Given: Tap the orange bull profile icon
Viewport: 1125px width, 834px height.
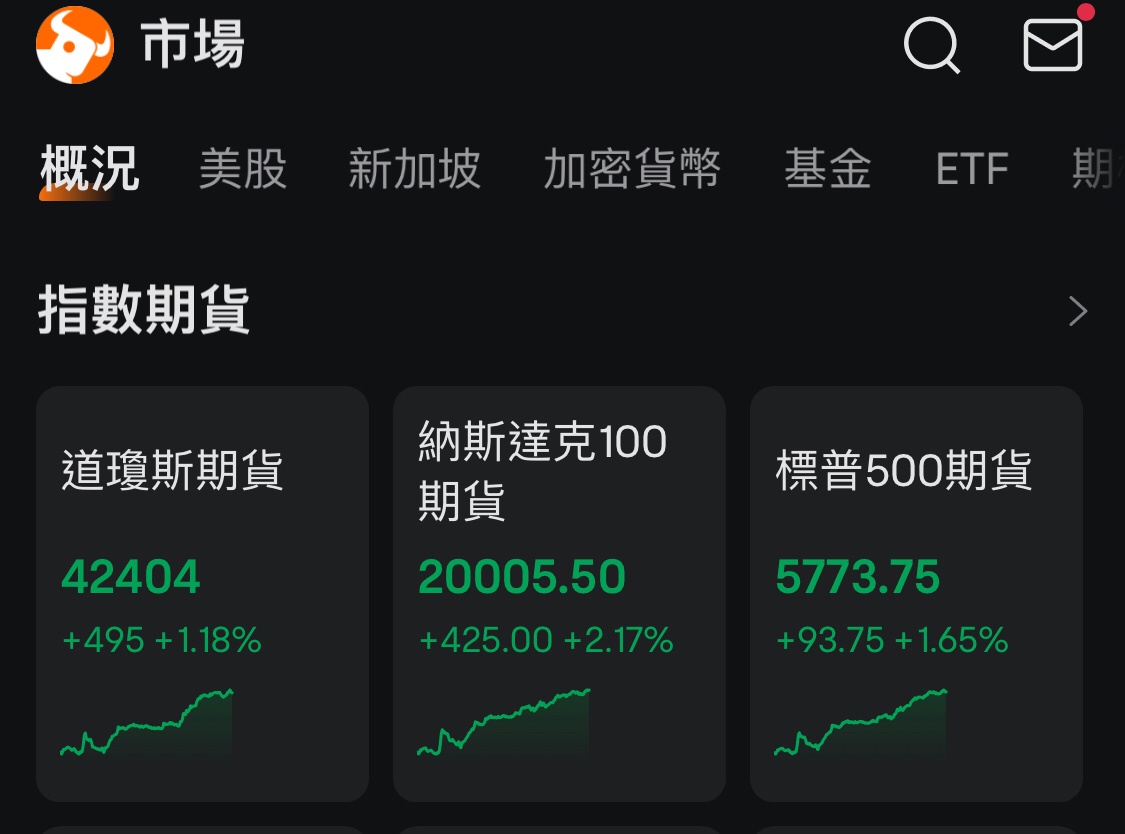Looking at the screenshot, I should pyautogui.click(x=75, y=46).
